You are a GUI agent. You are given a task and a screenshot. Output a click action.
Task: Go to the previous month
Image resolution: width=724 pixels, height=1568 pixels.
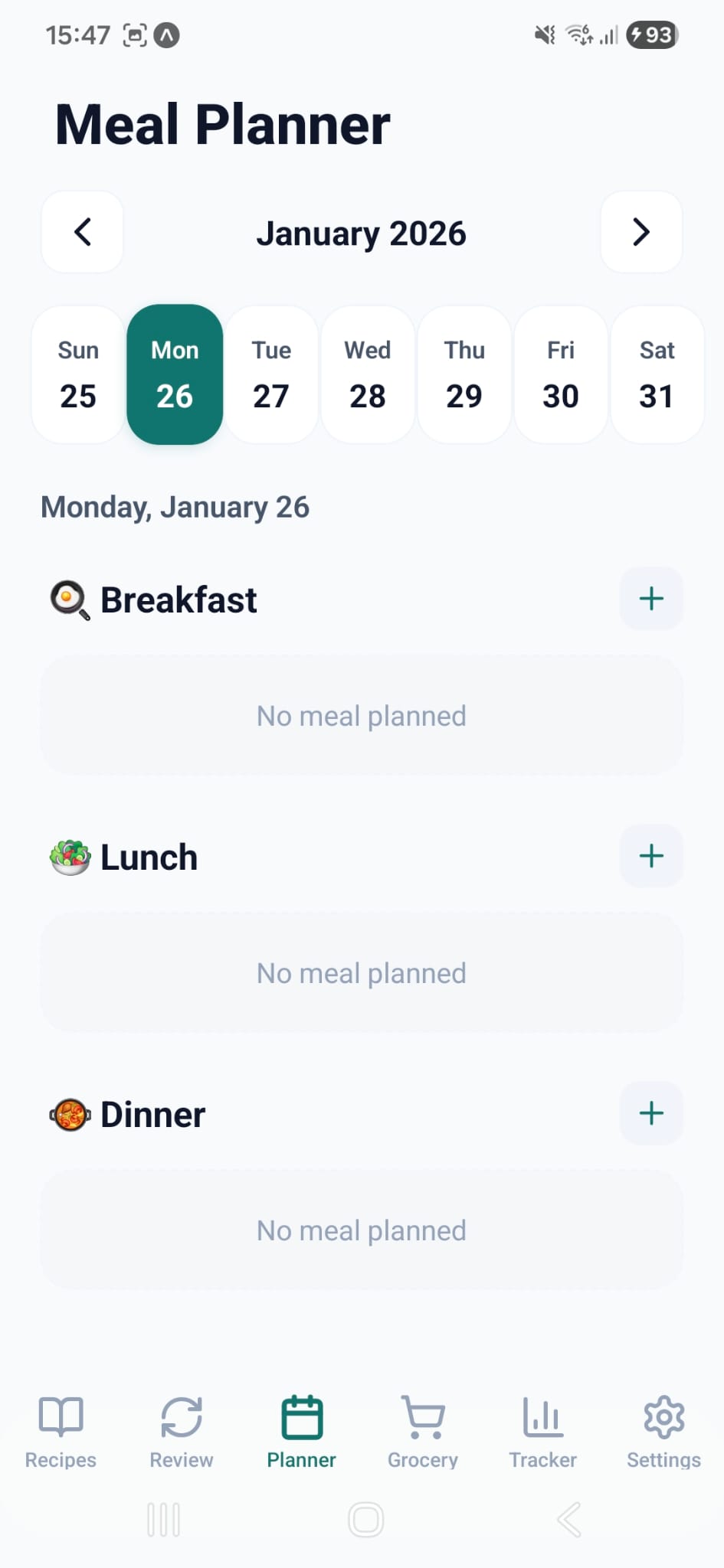click(x=82, y=232)
